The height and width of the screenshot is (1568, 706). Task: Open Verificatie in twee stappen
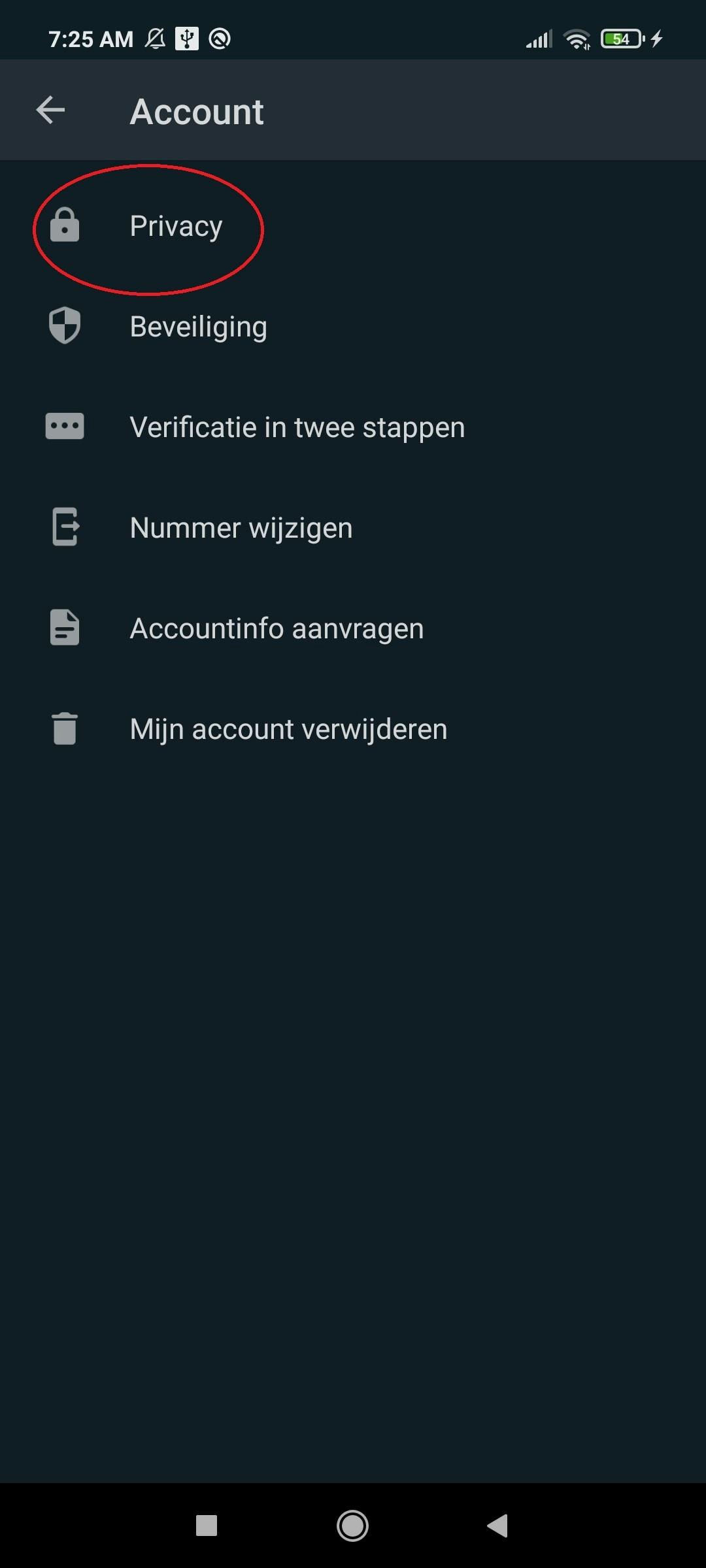297,427
